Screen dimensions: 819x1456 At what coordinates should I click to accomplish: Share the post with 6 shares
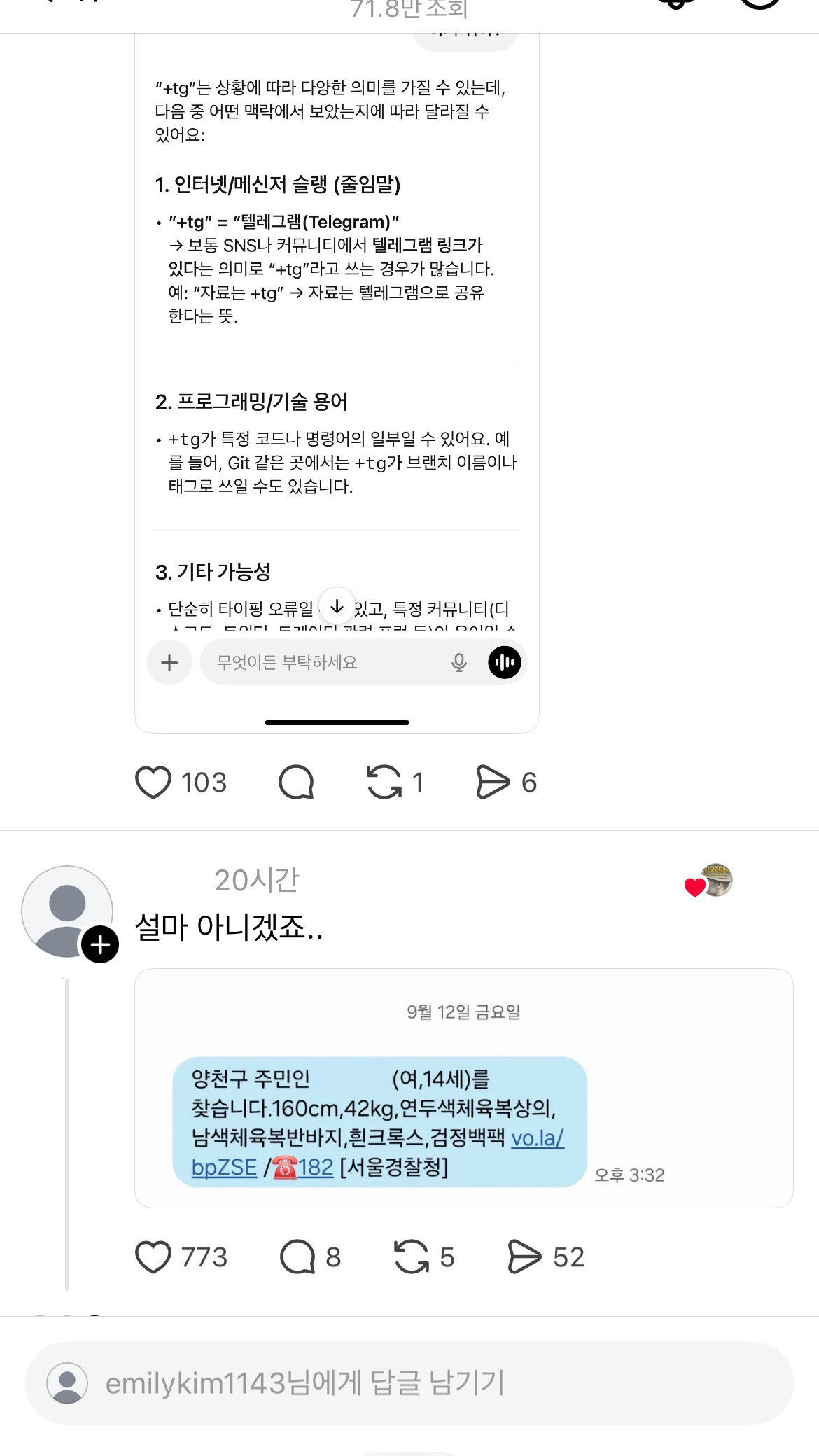pyautogui.click(x=493, y=782)
